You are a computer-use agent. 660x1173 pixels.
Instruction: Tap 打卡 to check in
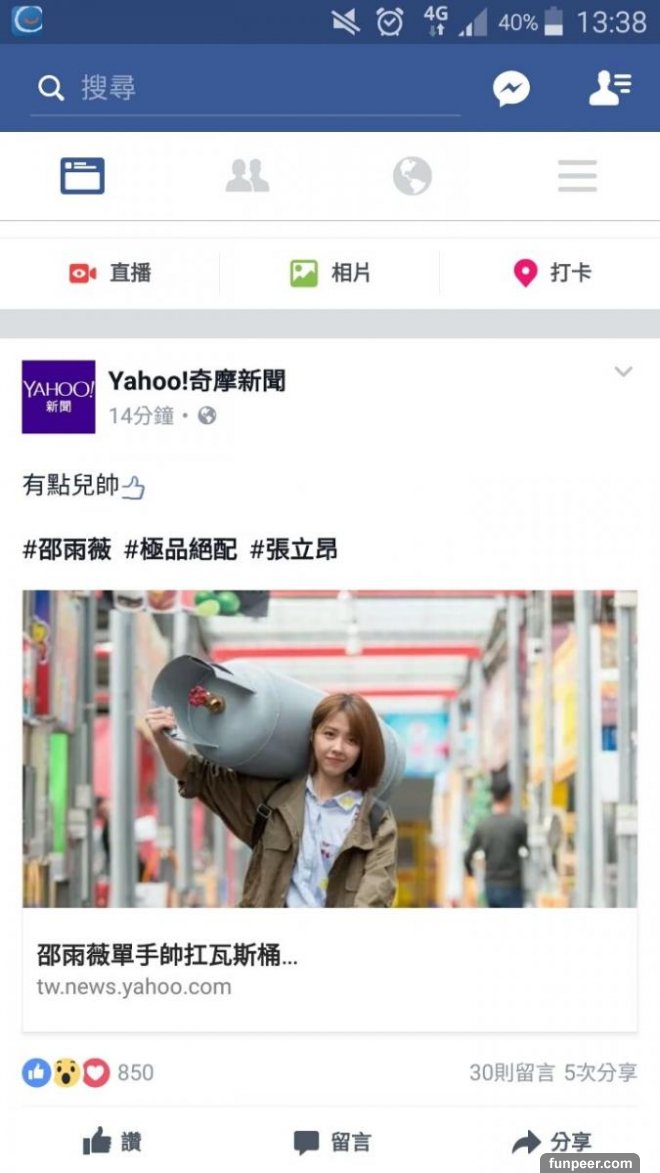tap(551, 272)
